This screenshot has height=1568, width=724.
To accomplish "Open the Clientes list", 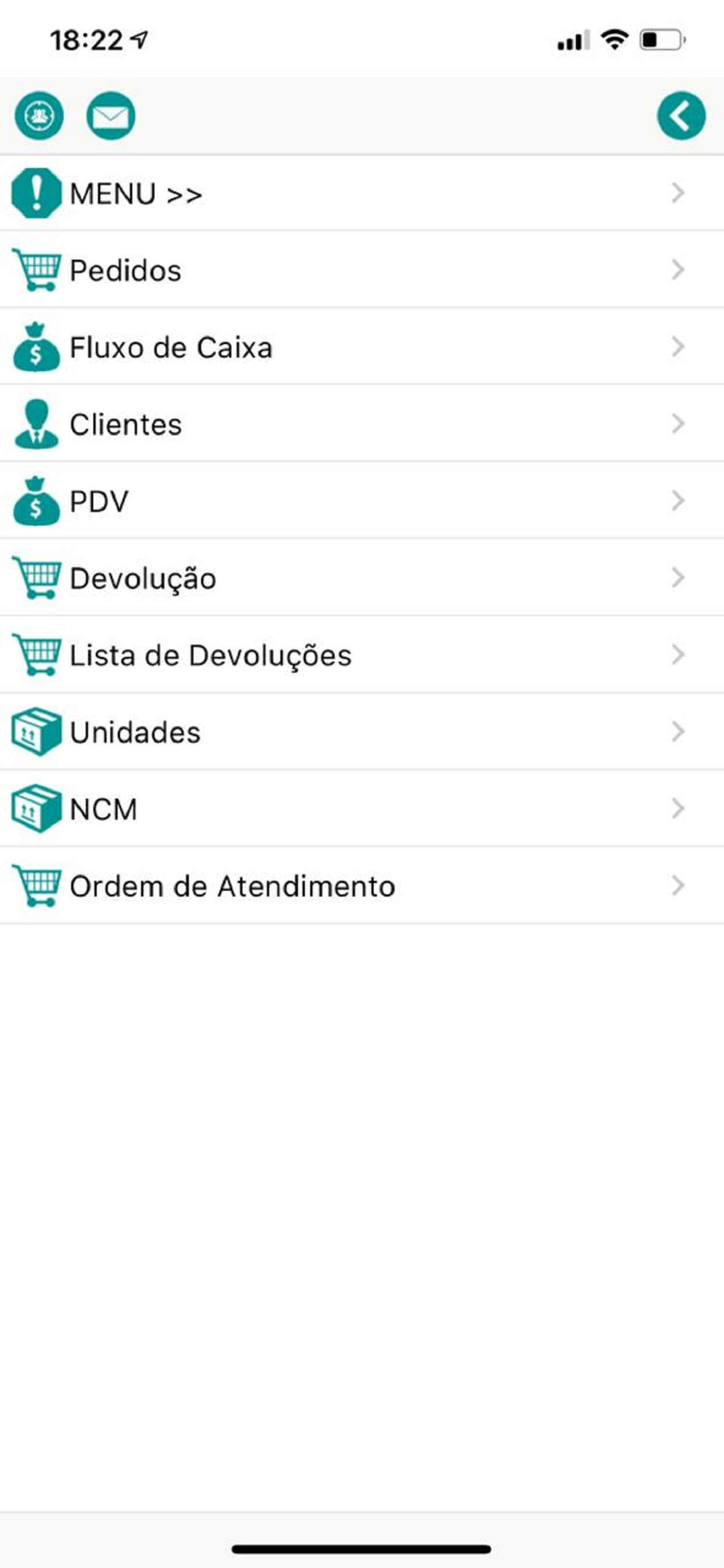I will point(362,423).
